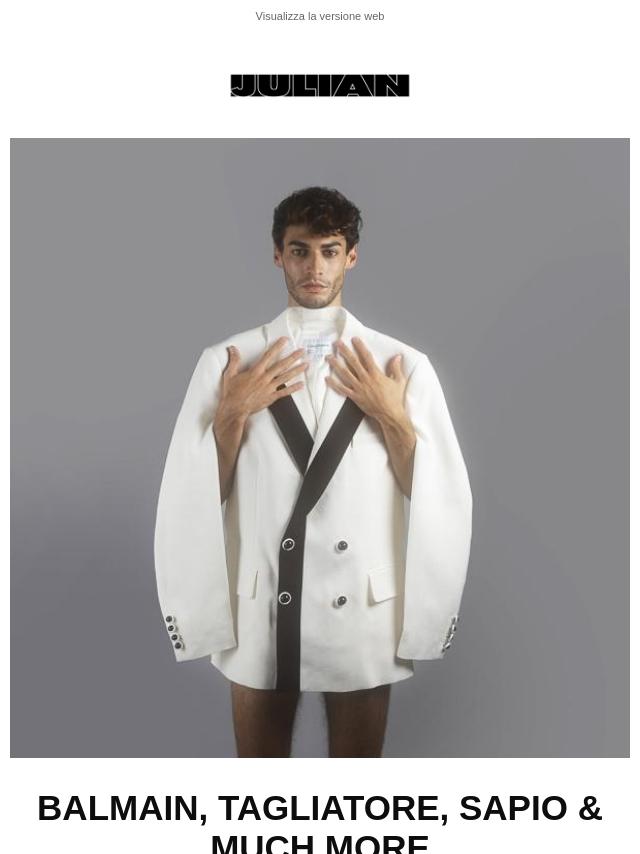Open 'Visualizza la versione web' link
Viewport: 640px width, 854px height.
[319, 16]
